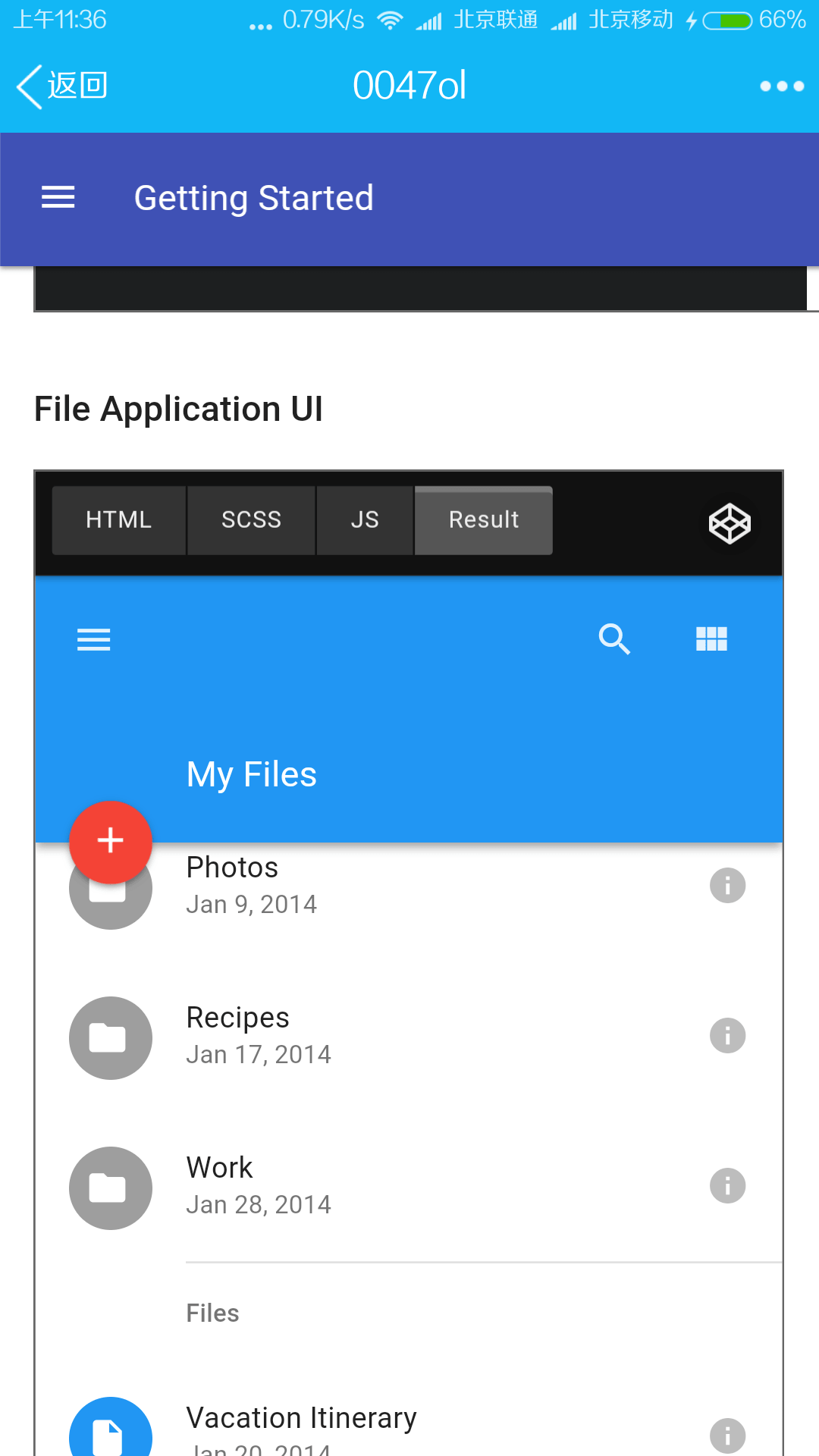Tap the back arrow icon beside 返回
Image resolution: width=819 pixels, height=1456 pixels.
click(28, 86)
